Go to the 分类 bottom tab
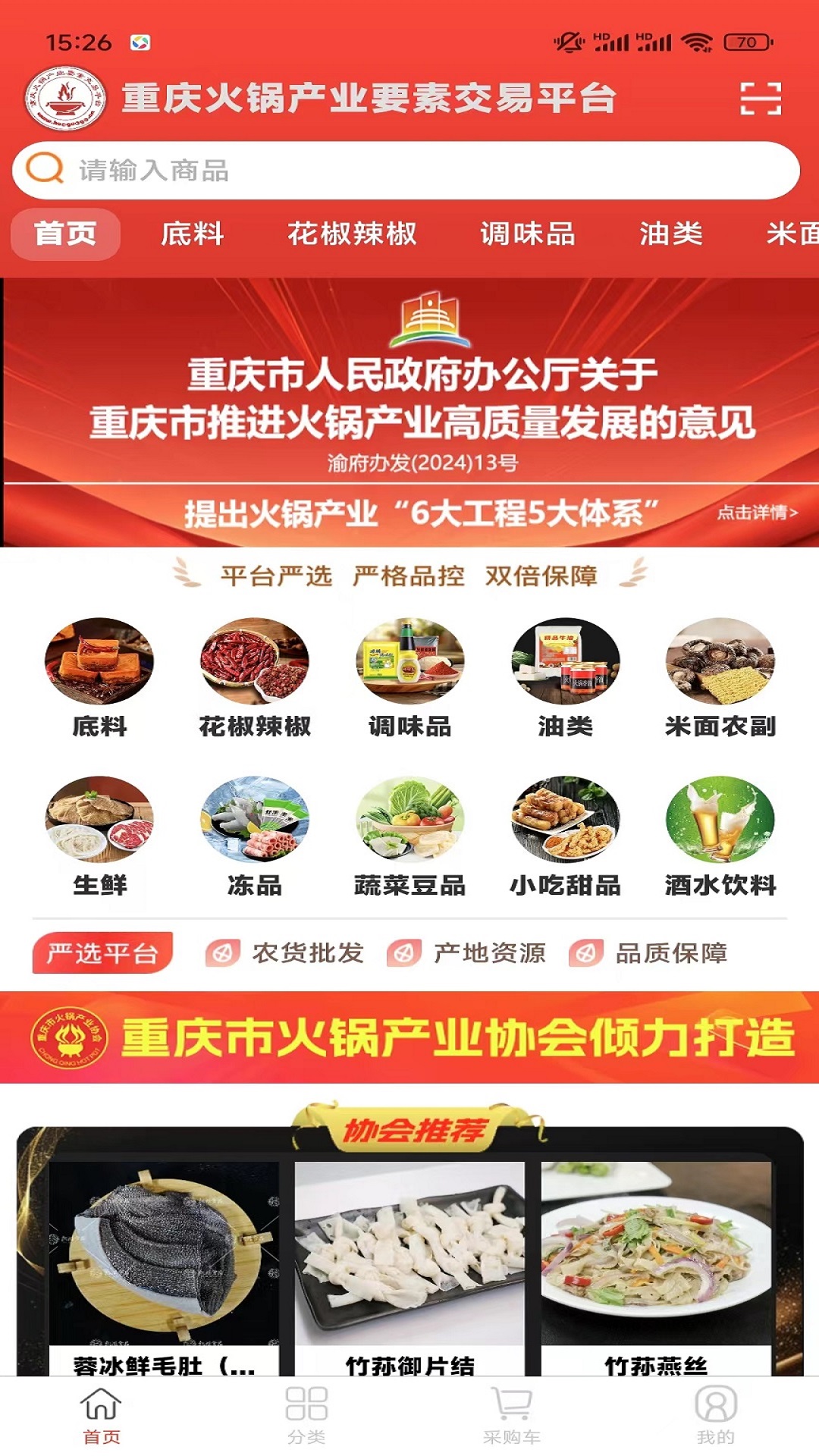The width and height of the screenshot is (819, 1456). (306, 1415)
